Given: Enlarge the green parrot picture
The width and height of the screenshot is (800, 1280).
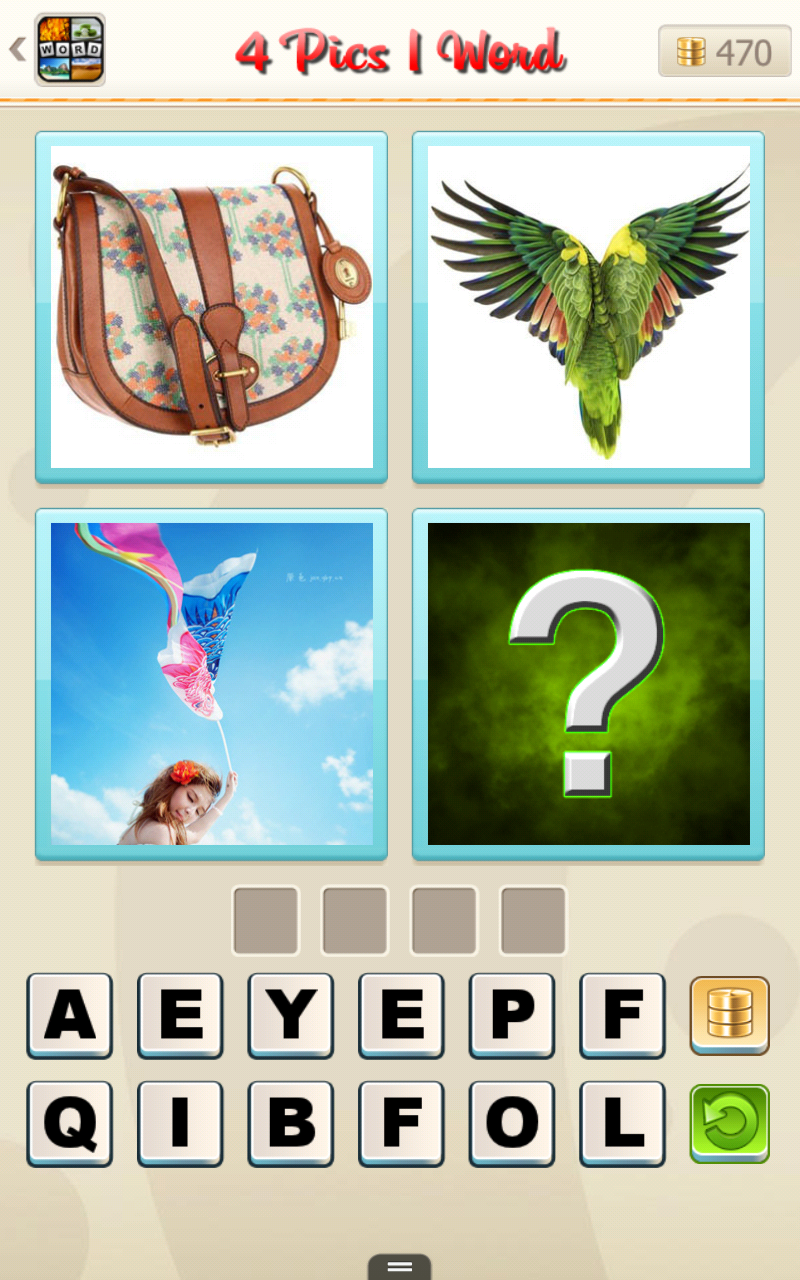Looking at the screenshot, I should [588, 307].
